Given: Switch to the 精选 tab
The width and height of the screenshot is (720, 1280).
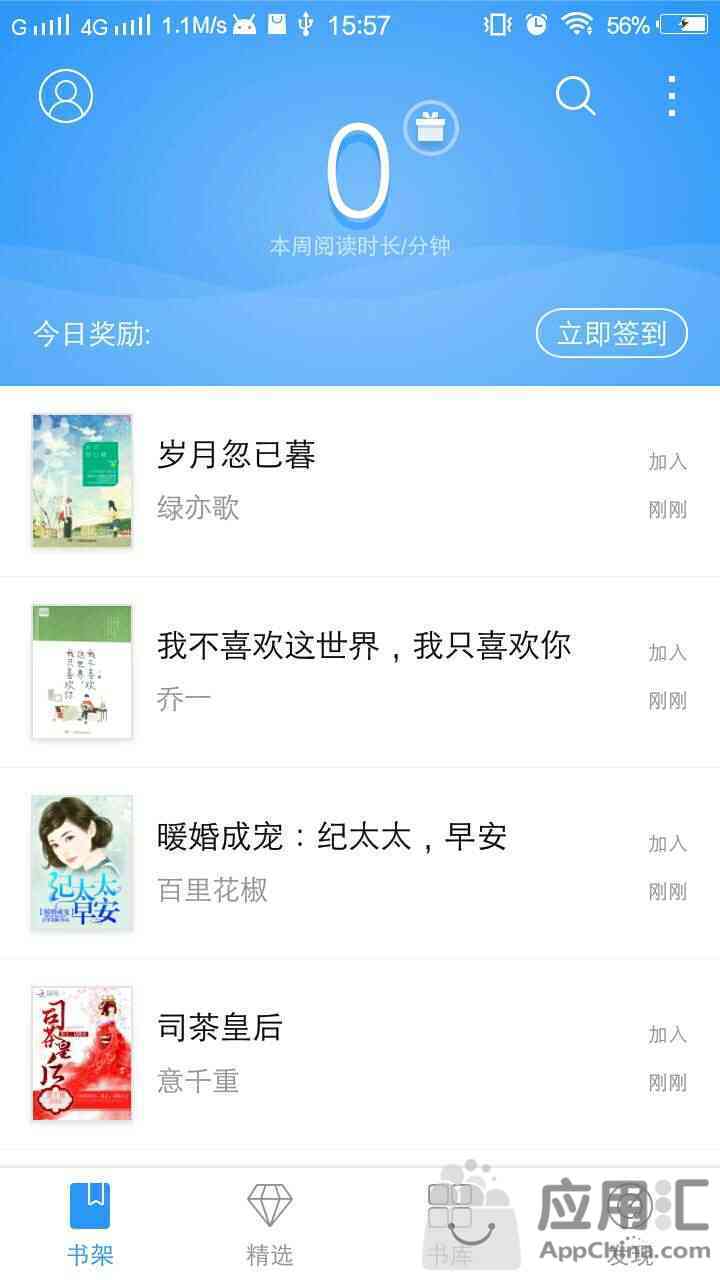Looking at the screenshot, I should (270, 1223).
